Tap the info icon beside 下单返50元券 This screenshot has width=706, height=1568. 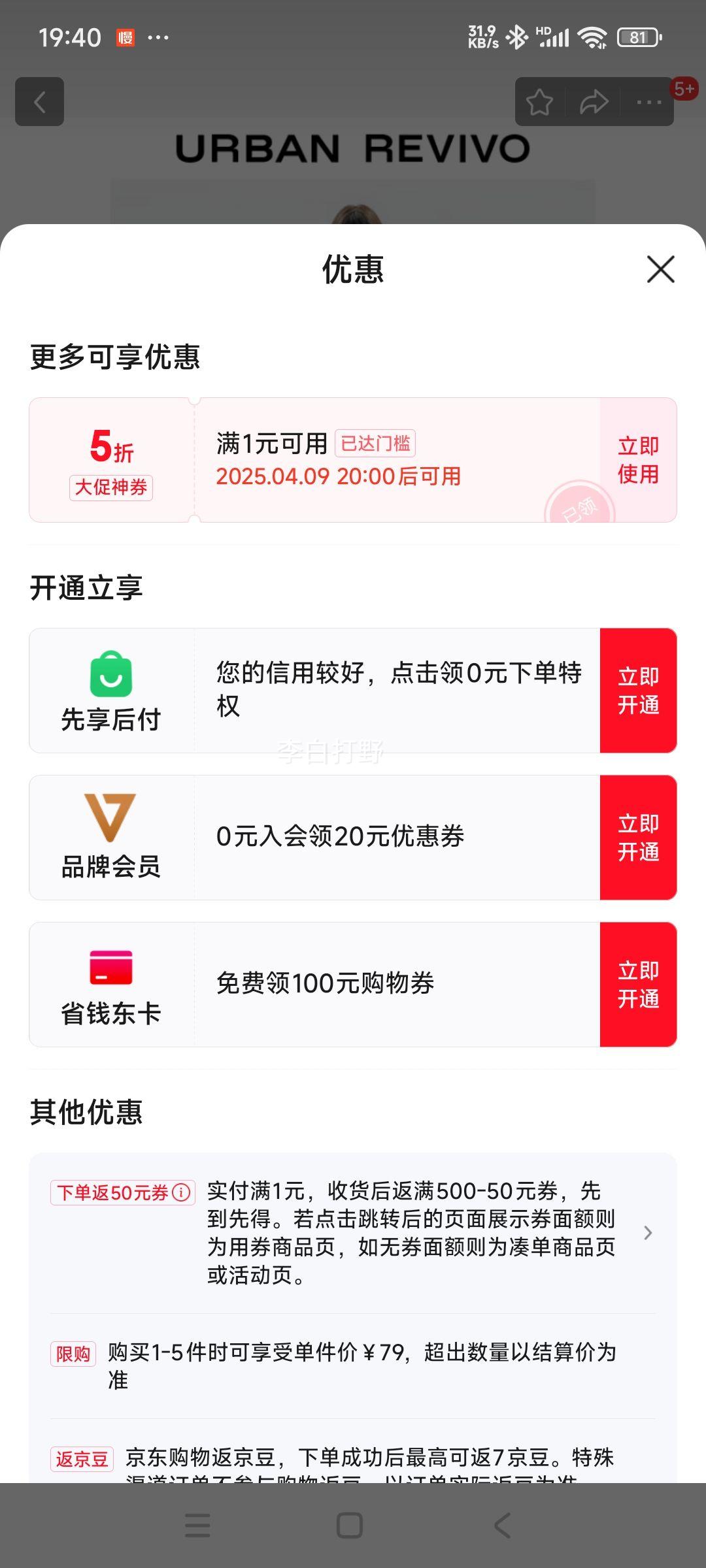[x=181, y=1192]
